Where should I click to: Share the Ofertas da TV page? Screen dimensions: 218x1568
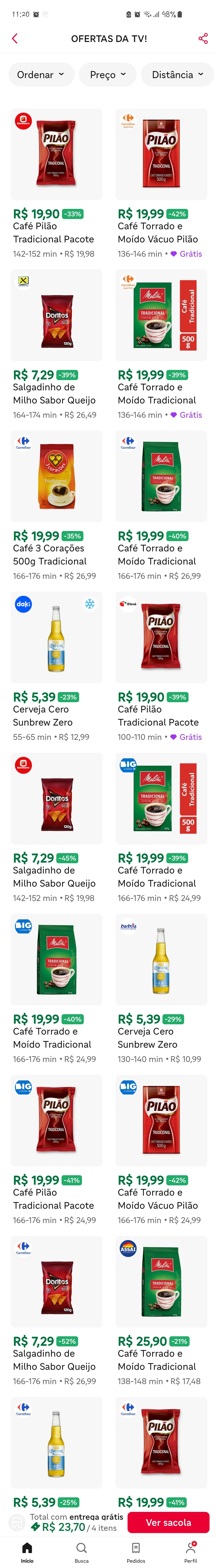(203, 38)
